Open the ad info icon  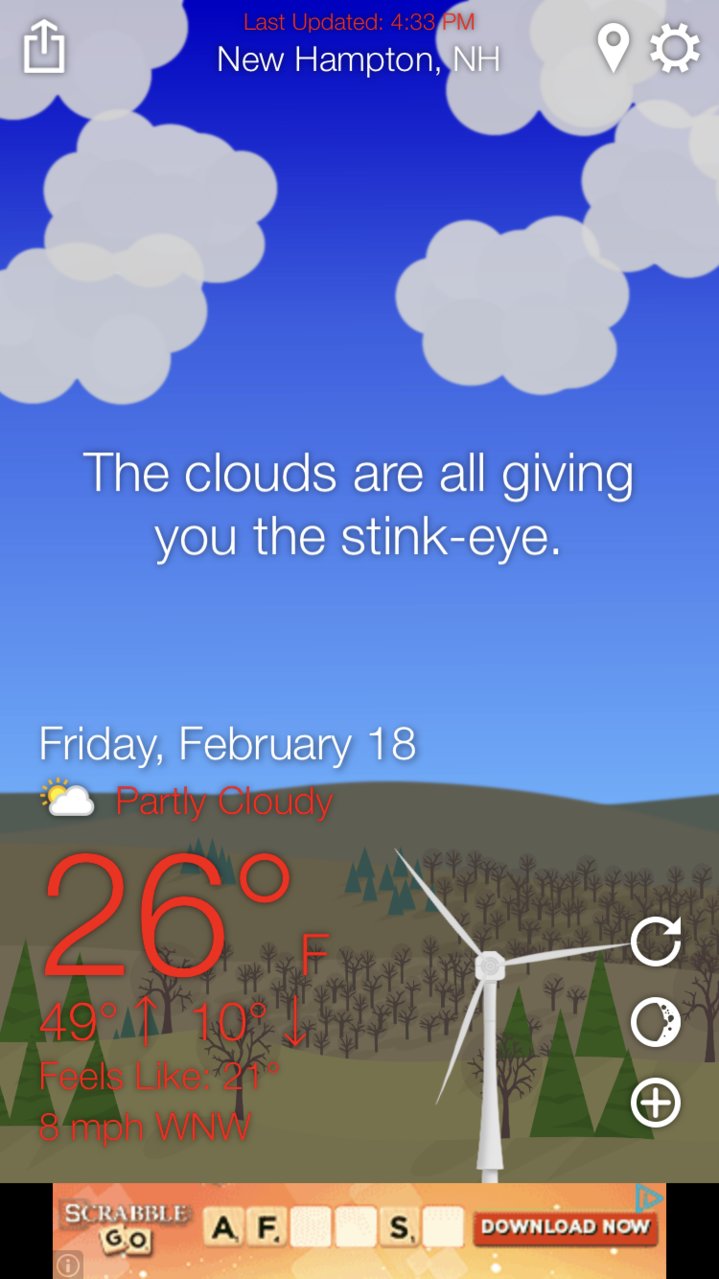pyautogui.click(x=68, y=1265)
